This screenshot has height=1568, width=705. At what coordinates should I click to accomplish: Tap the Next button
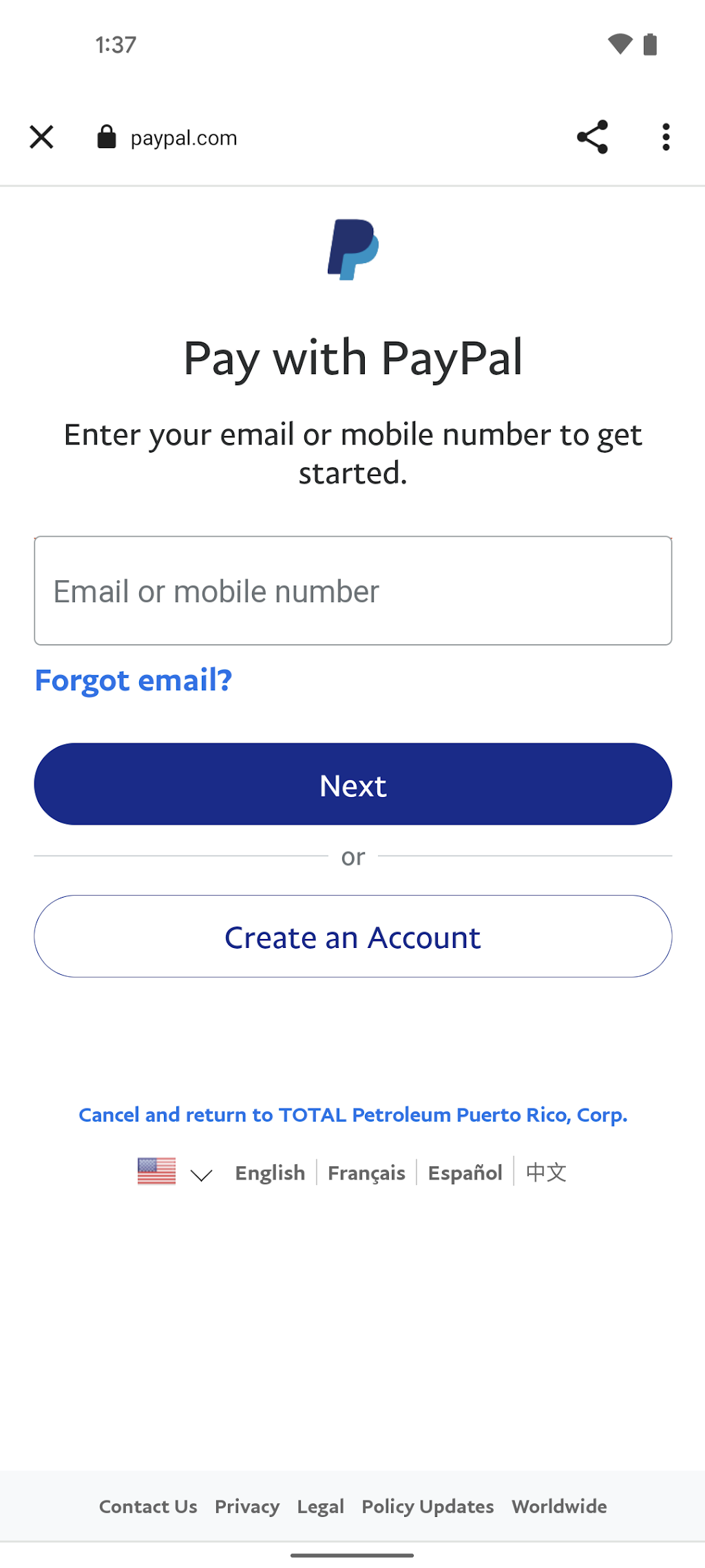tap(352, 784)
